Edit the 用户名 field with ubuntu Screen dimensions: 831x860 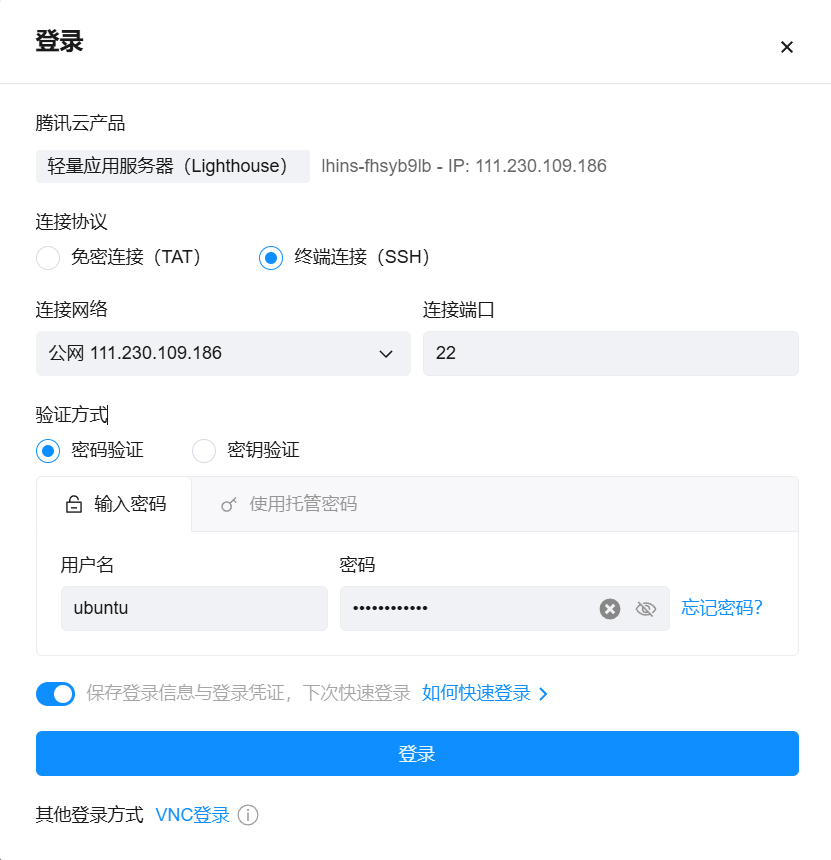[x=193, y=608]
